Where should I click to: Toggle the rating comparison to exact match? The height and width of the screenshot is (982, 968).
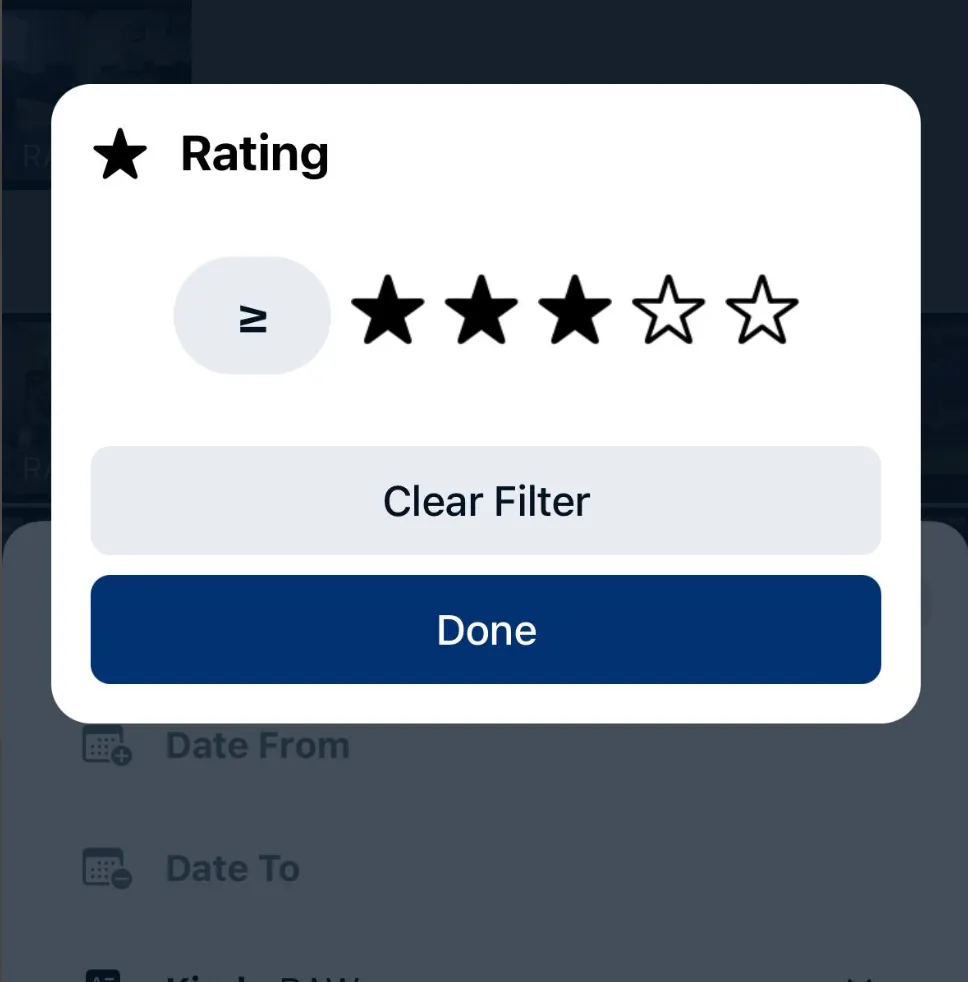pyautogui.click(x=251, y=314)
